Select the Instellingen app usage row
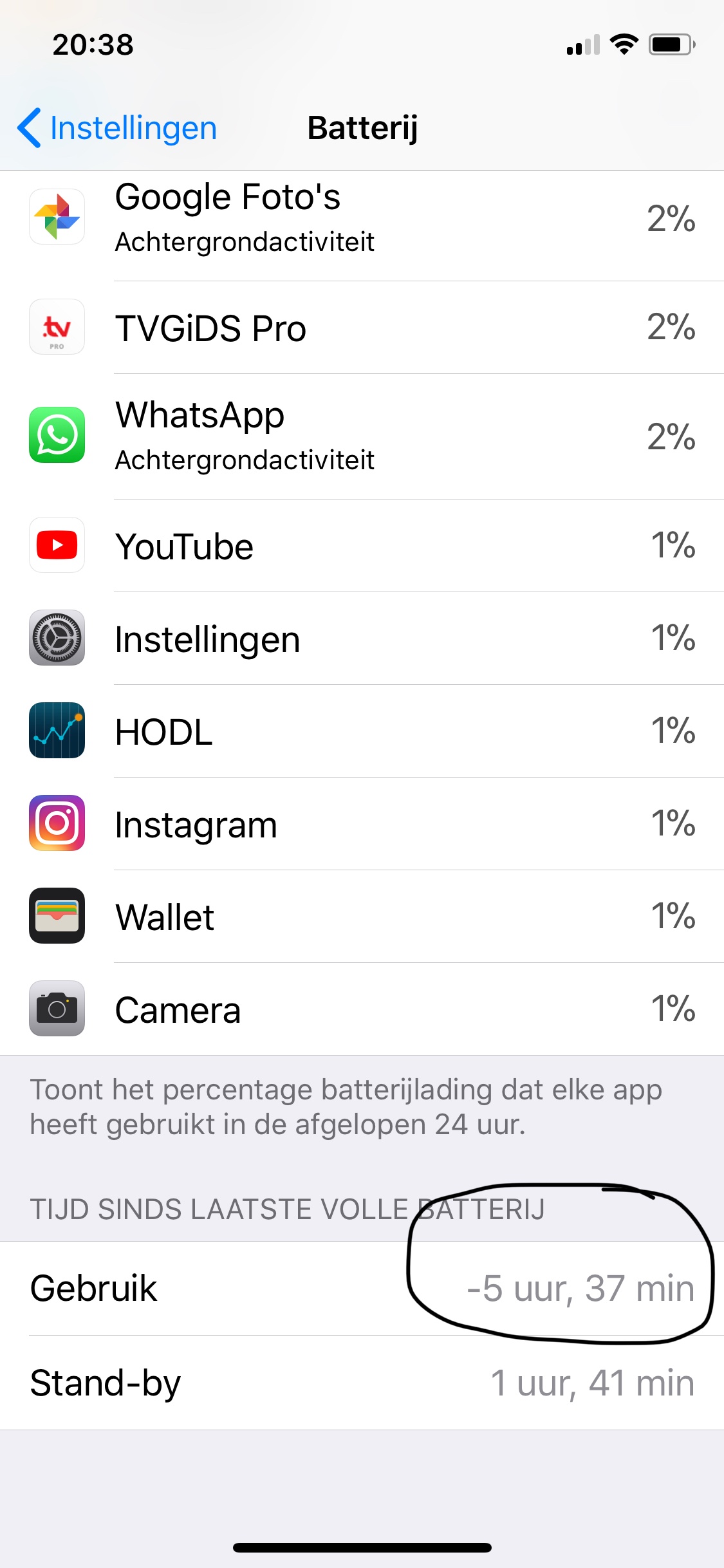The image size is (724, 1568). point(362,639)
